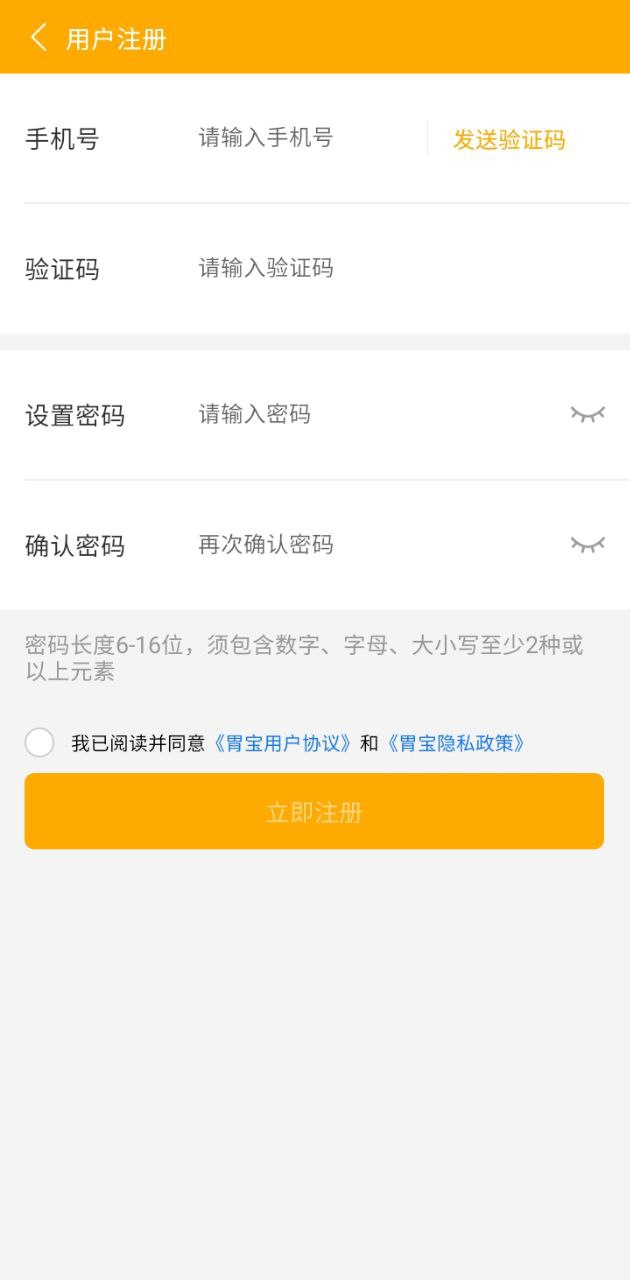Go back from the 用户注册 page

click(x=38, y=38)
